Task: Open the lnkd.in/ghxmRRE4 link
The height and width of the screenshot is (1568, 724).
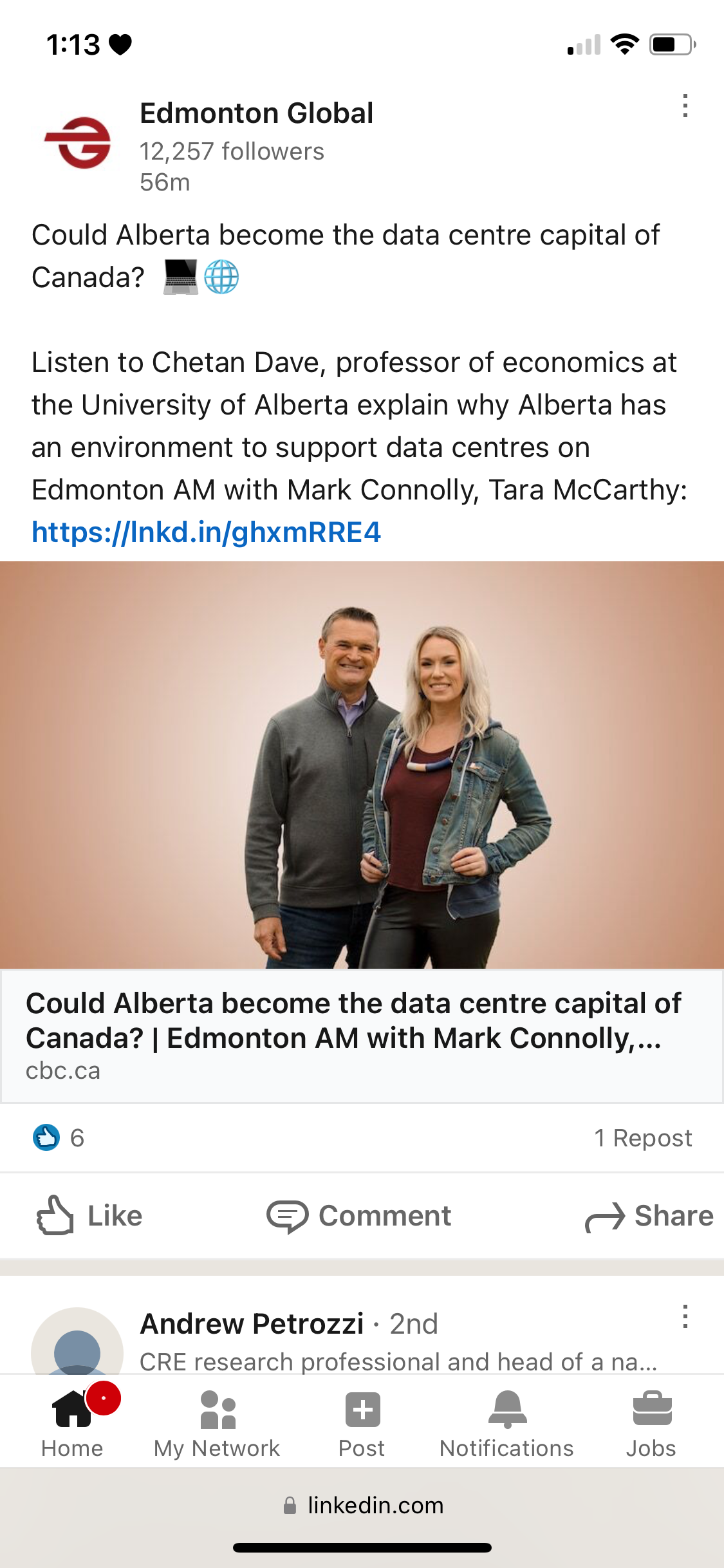Action: pos(206,532)
